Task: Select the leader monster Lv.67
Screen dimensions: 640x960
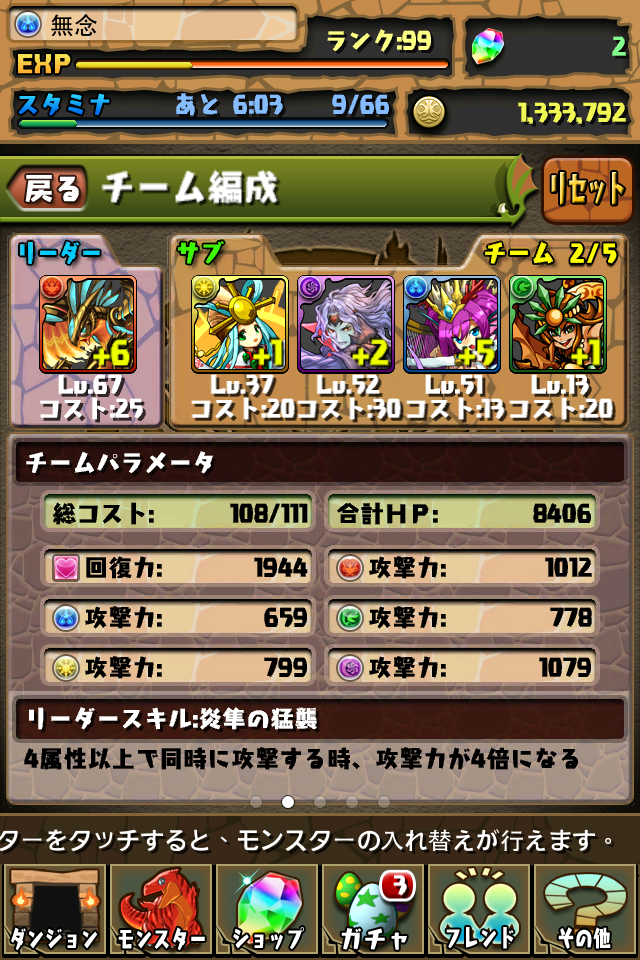Action: [x=87, y=324]
